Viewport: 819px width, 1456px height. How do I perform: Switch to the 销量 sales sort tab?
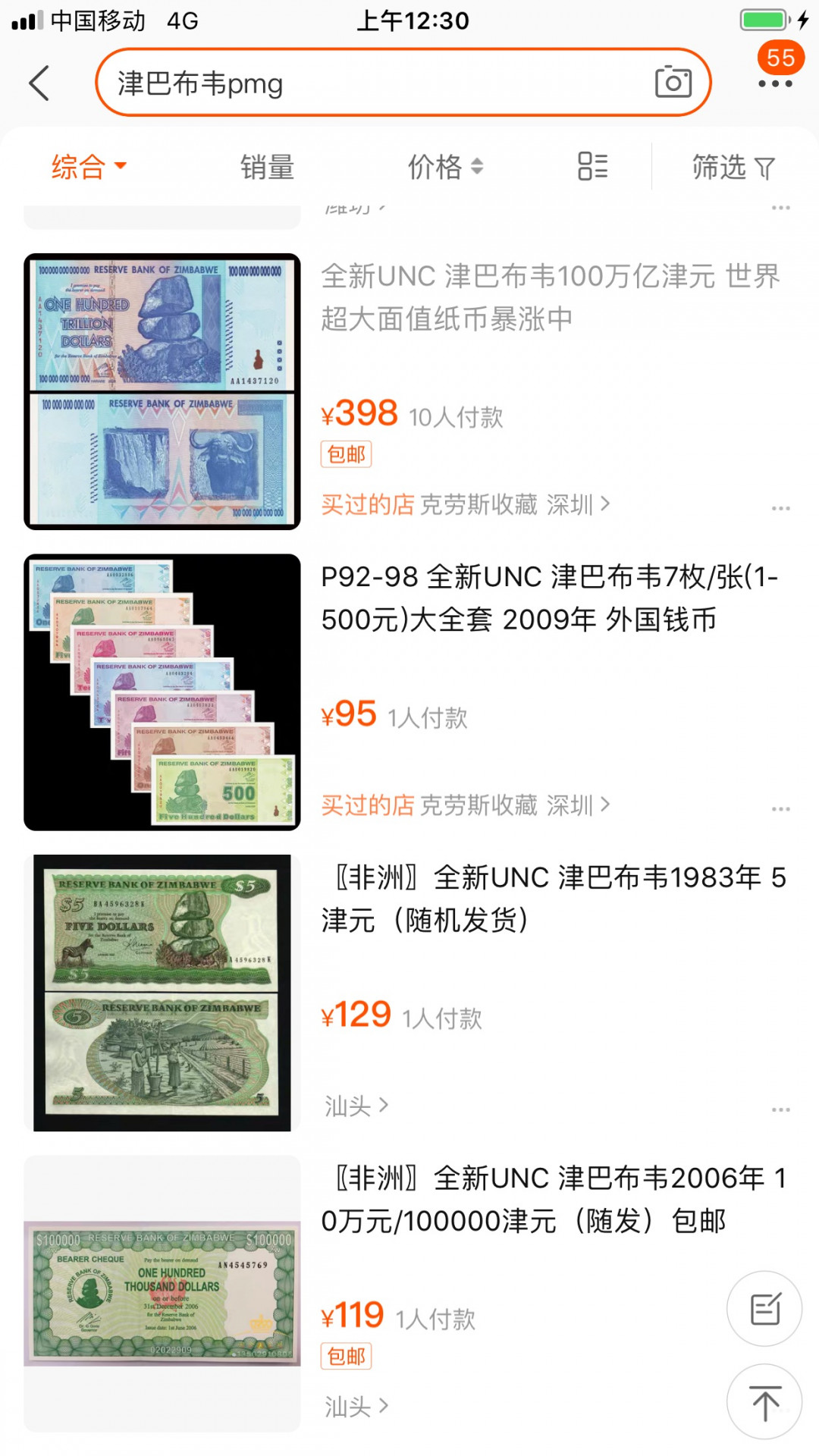[x=266, y=166]
